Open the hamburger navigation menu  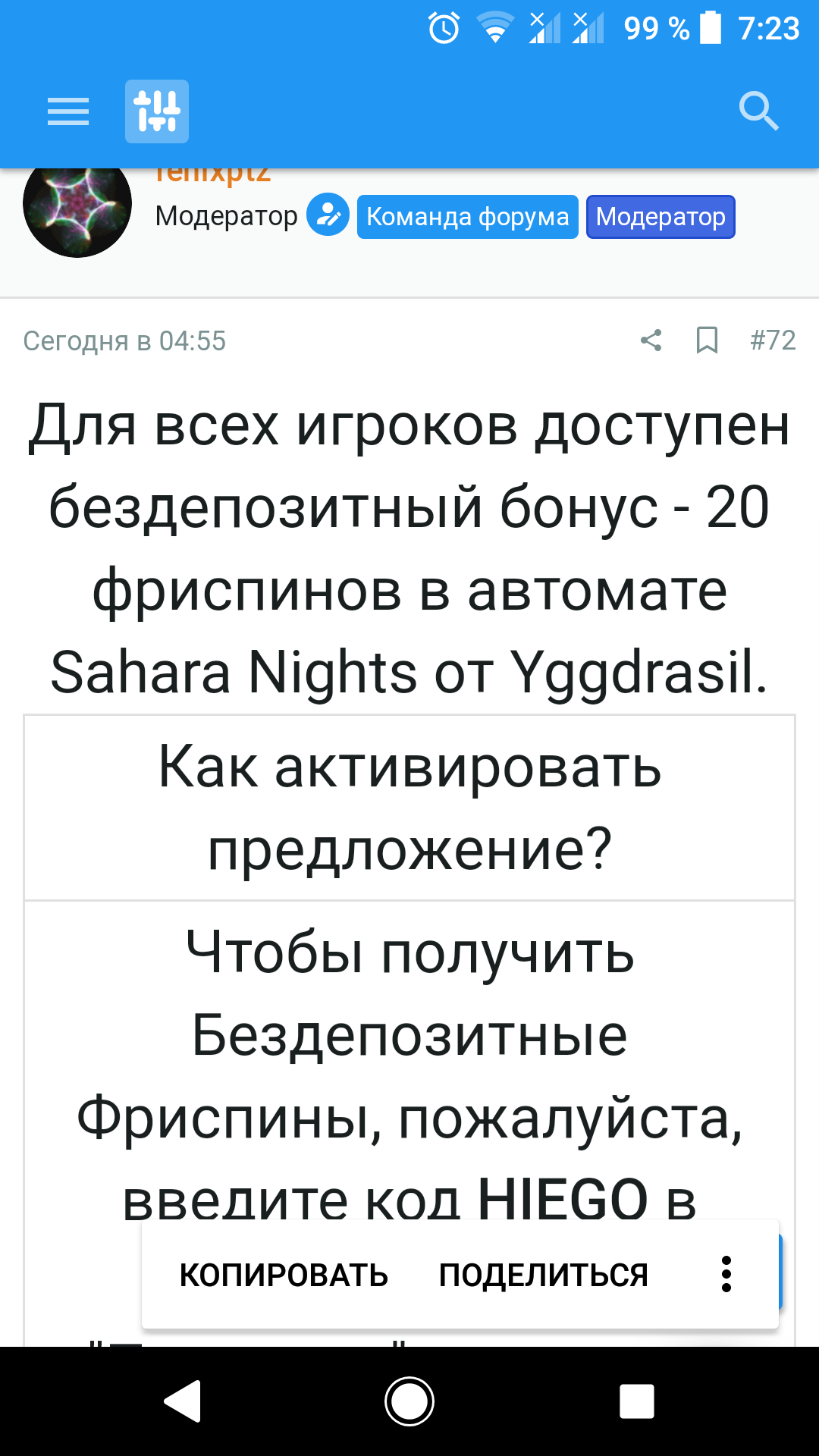click(68, 111)
